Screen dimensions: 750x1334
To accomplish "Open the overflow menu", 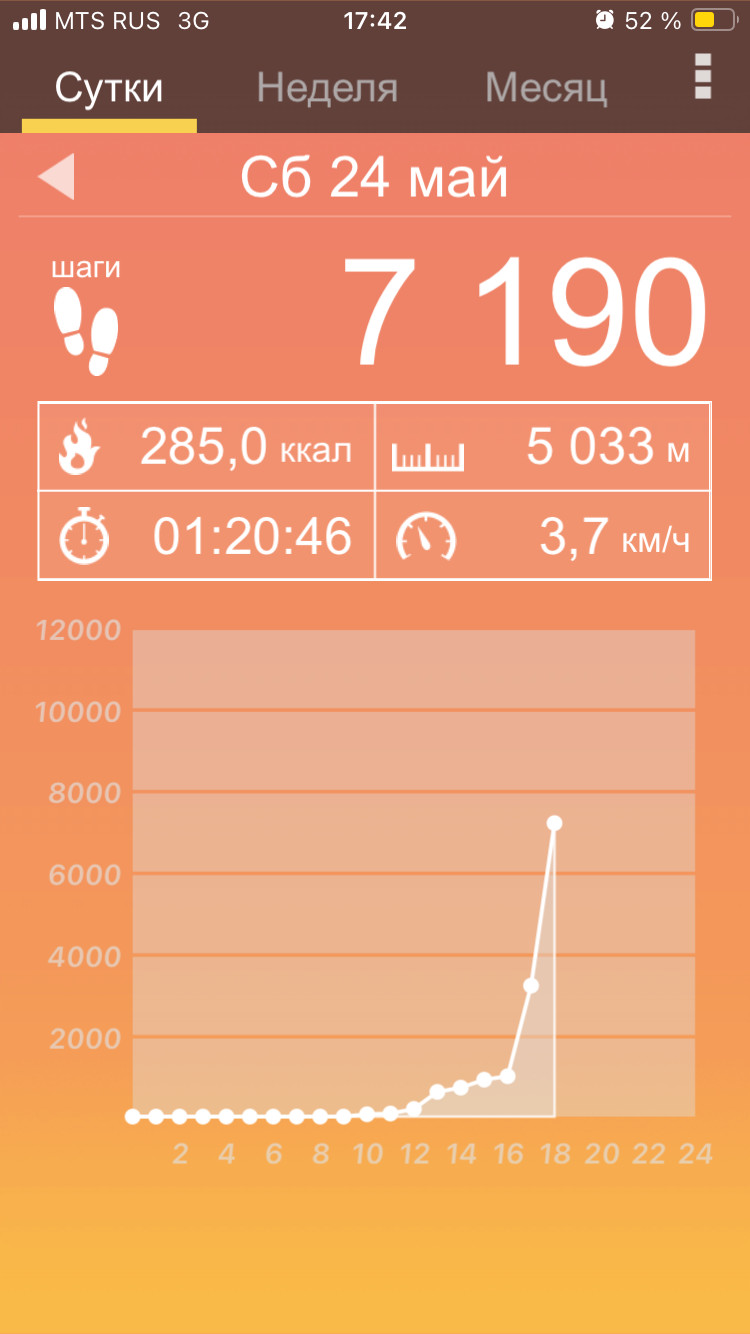I will (x=703, y=76).
